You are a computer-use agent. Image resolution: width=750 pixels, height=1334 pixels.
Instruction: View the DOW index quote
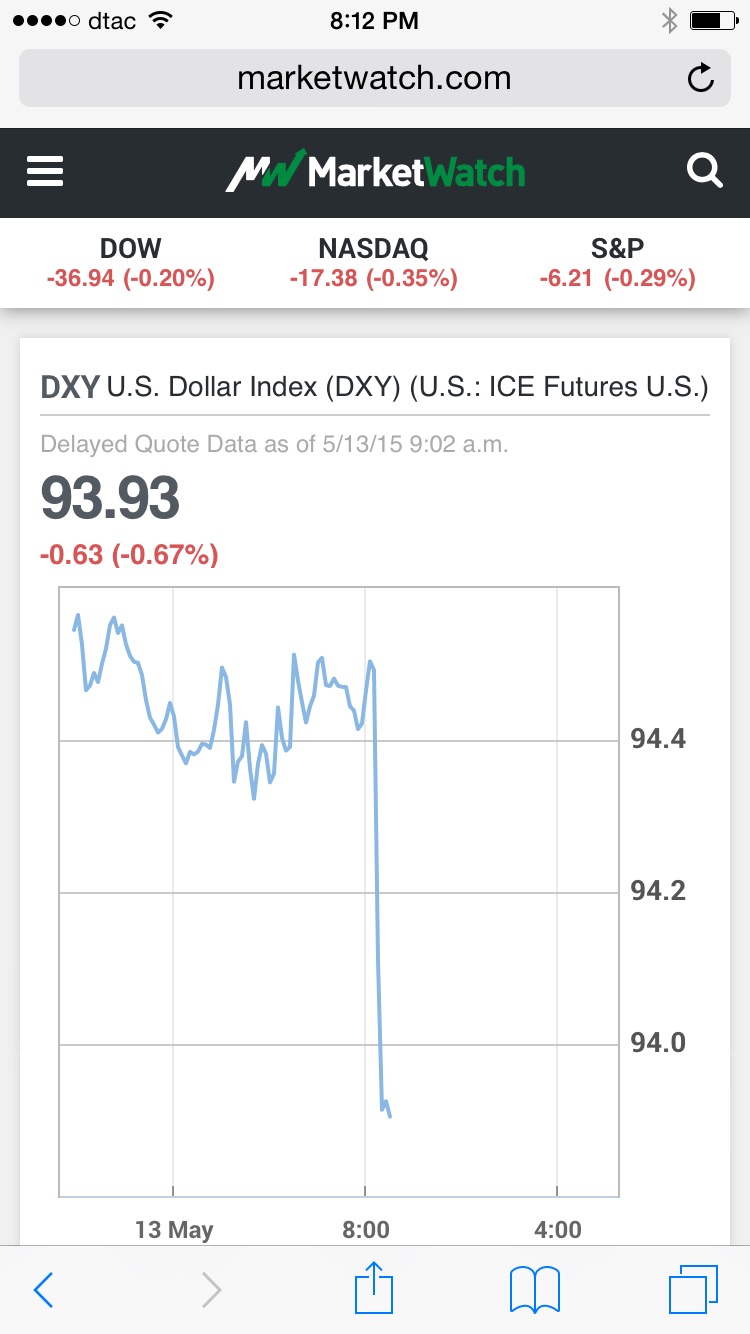coord(131,263)
